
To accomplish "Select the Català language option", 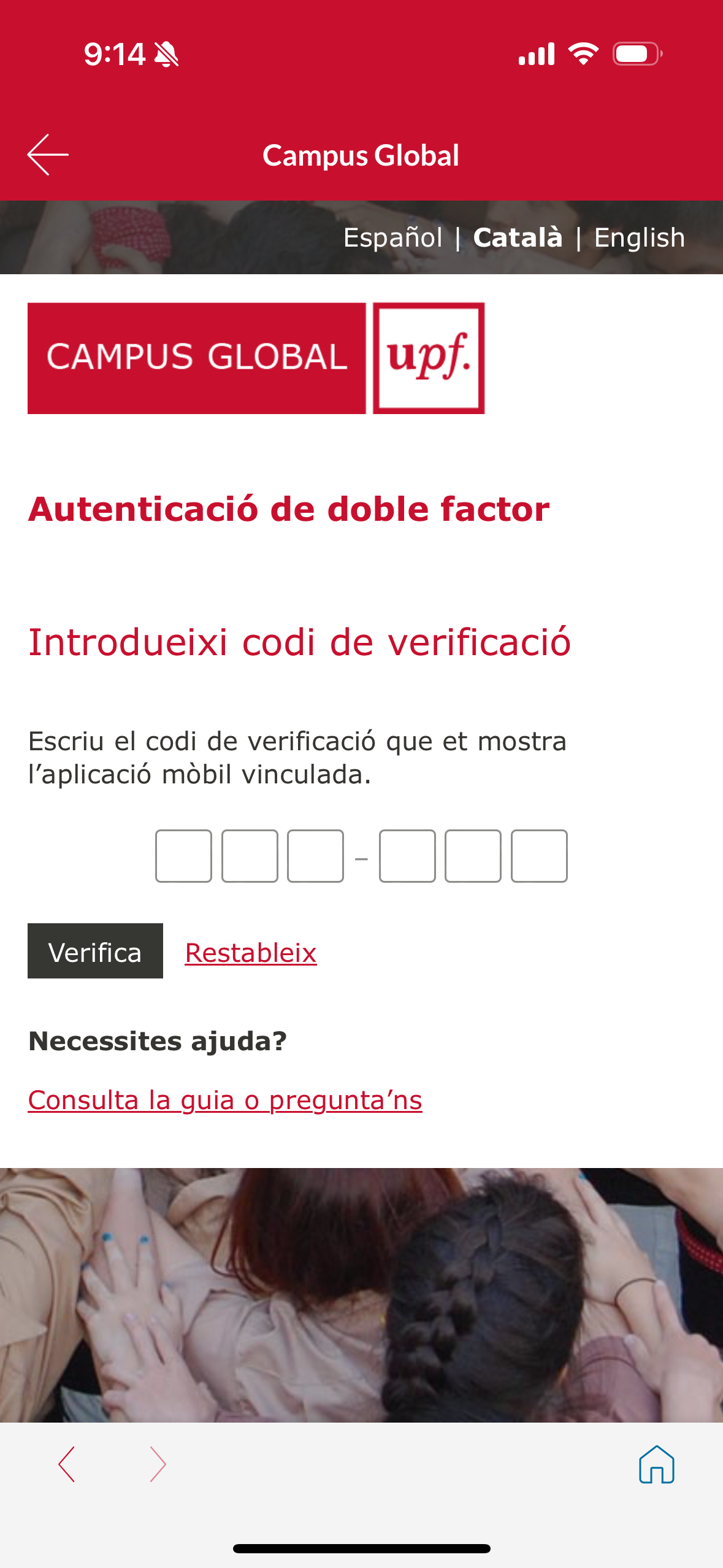I will pos(518,237).
